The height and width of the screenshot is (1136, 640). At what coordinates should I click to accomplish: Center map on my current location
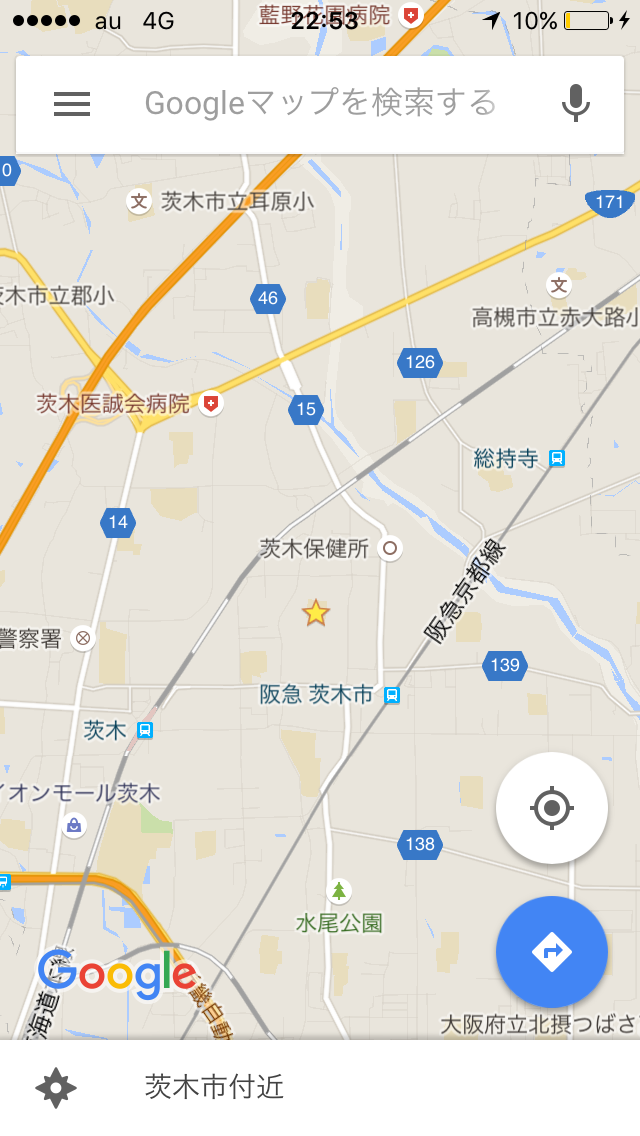coord(552,807)
